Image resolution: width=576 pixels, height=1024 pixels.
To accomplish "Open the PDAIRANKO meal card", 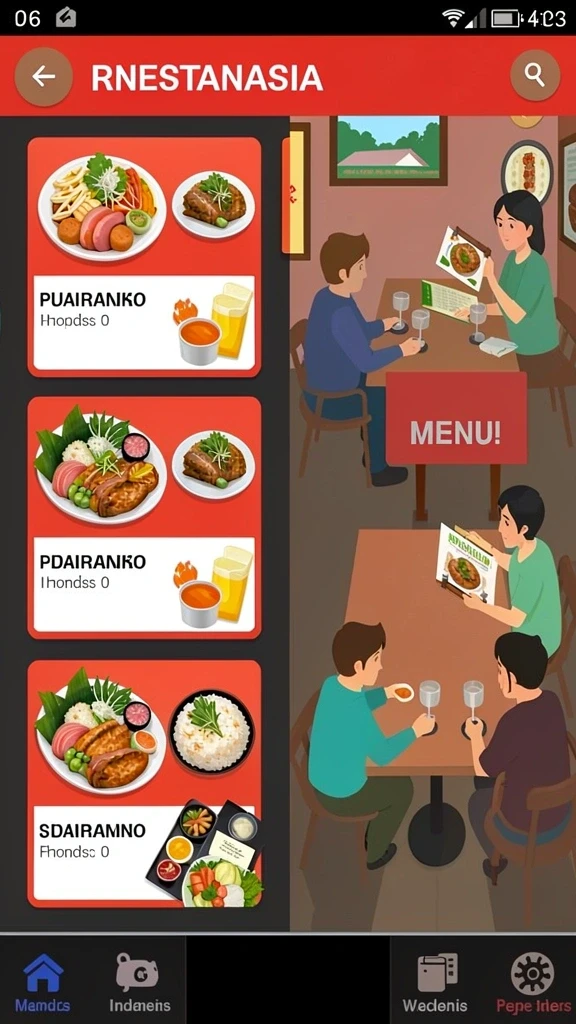I will (144, 517).
